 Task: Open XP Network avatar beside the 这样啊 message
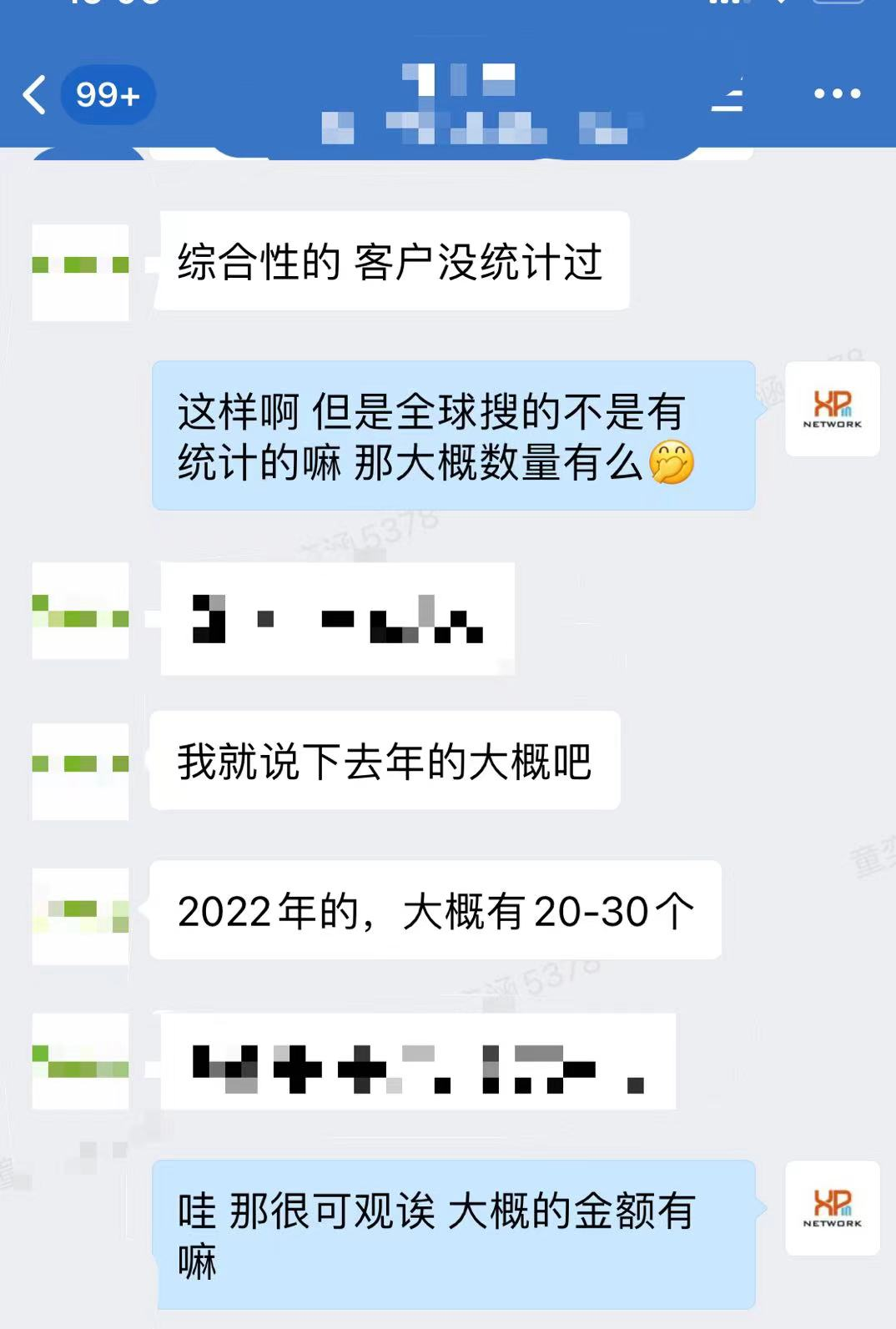tap(832, 409)
